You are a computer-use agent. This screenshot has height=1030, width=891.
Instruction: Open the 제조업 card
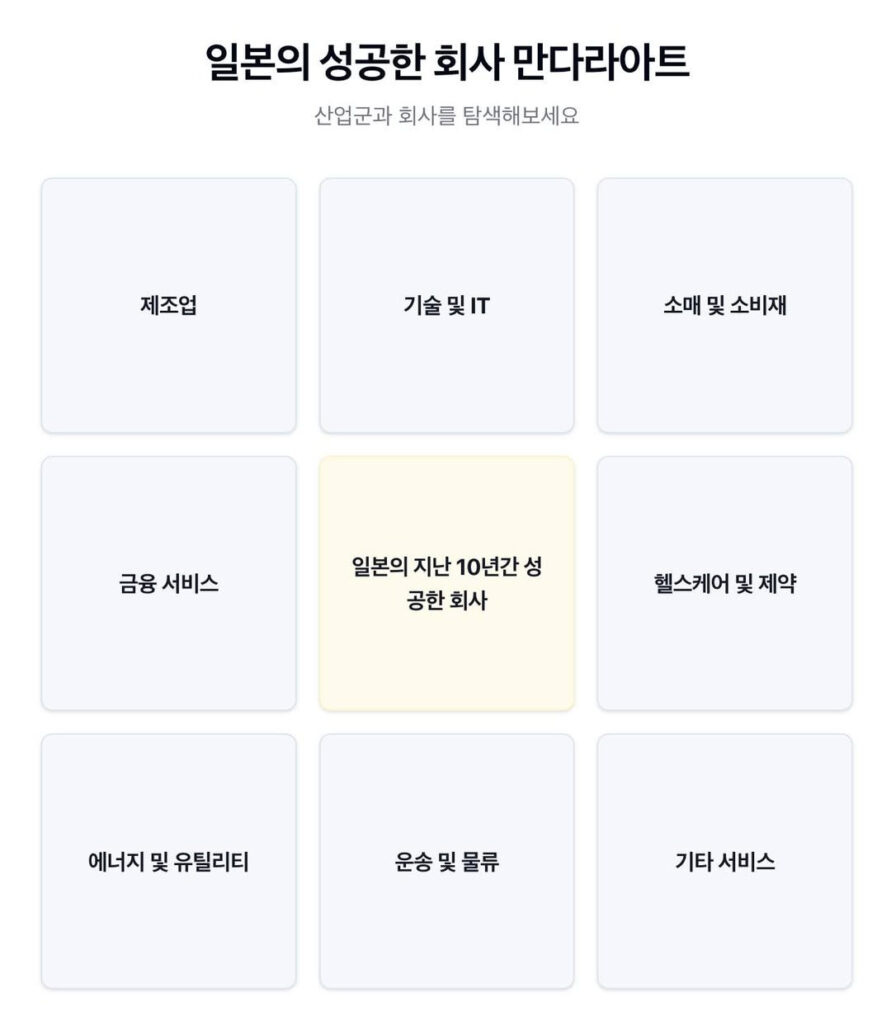(x=168, y=306)
